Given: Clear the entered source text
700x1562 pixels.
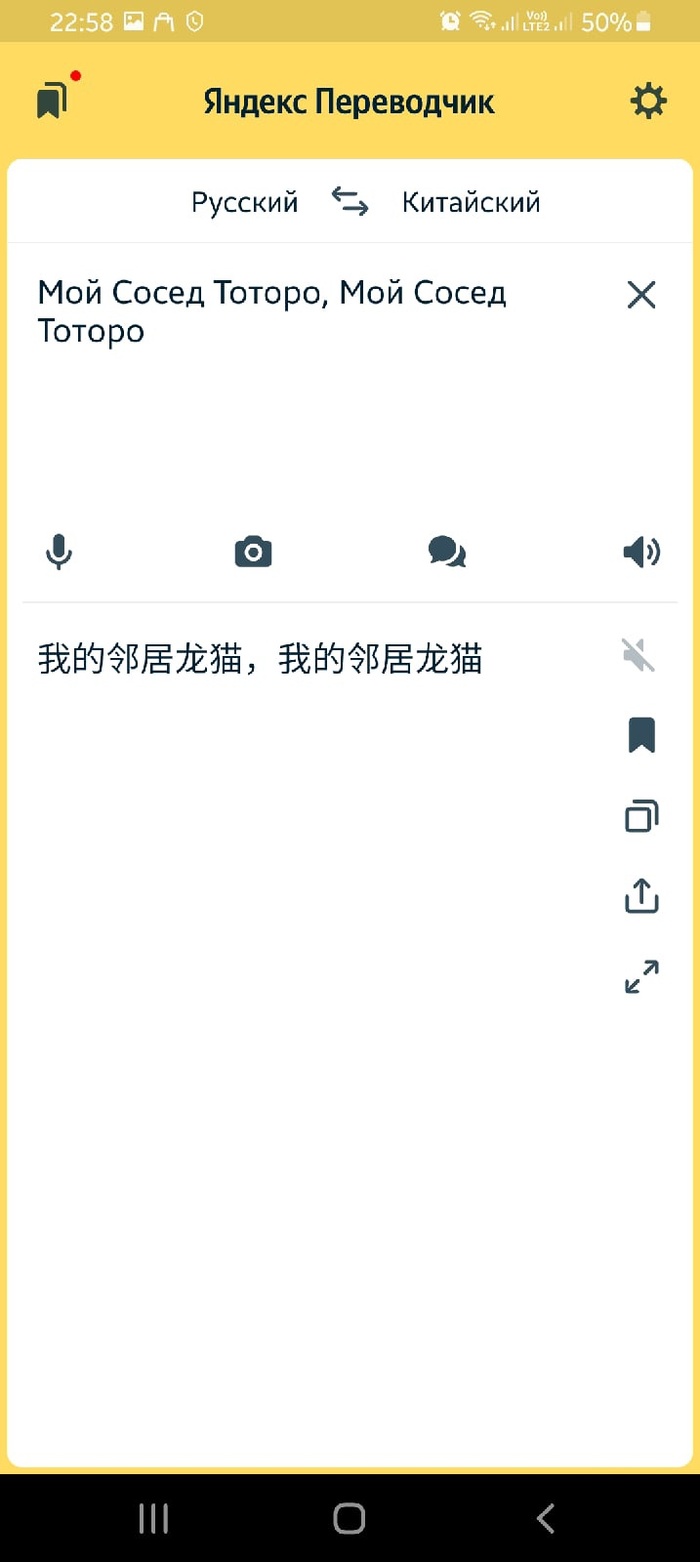Looking at the screenshot, I should (641, 294).
